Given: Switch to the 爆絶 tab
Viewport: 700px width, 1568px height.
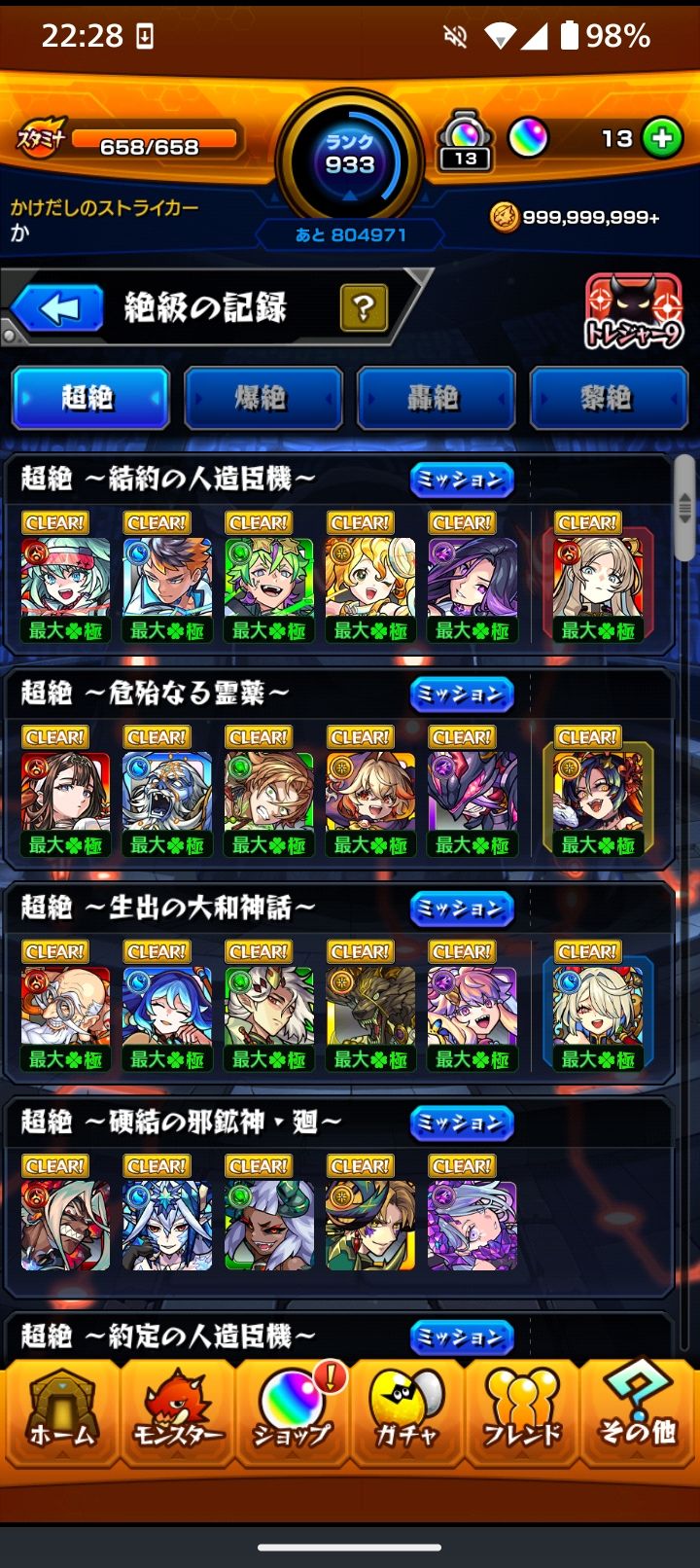Looking at the screenshot, I should click(x=262, y=398).
